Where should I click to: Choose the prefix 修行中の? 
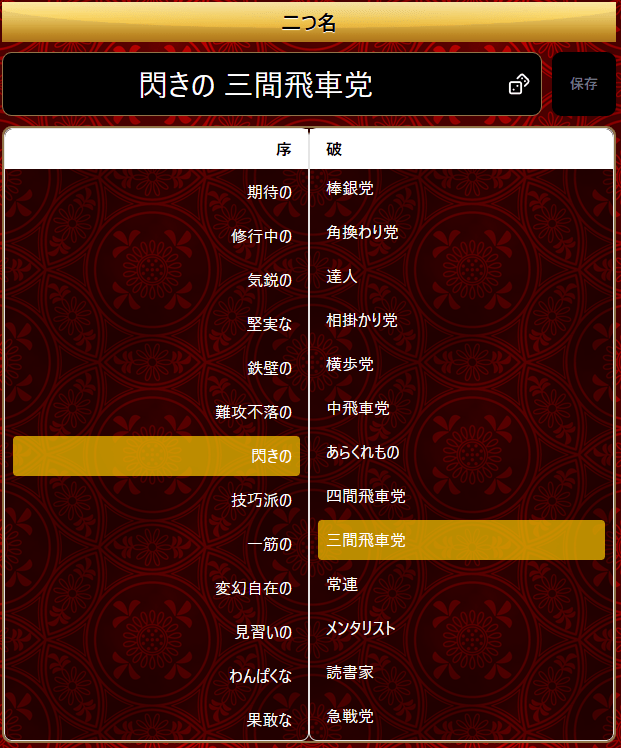[x=261, y=236]
